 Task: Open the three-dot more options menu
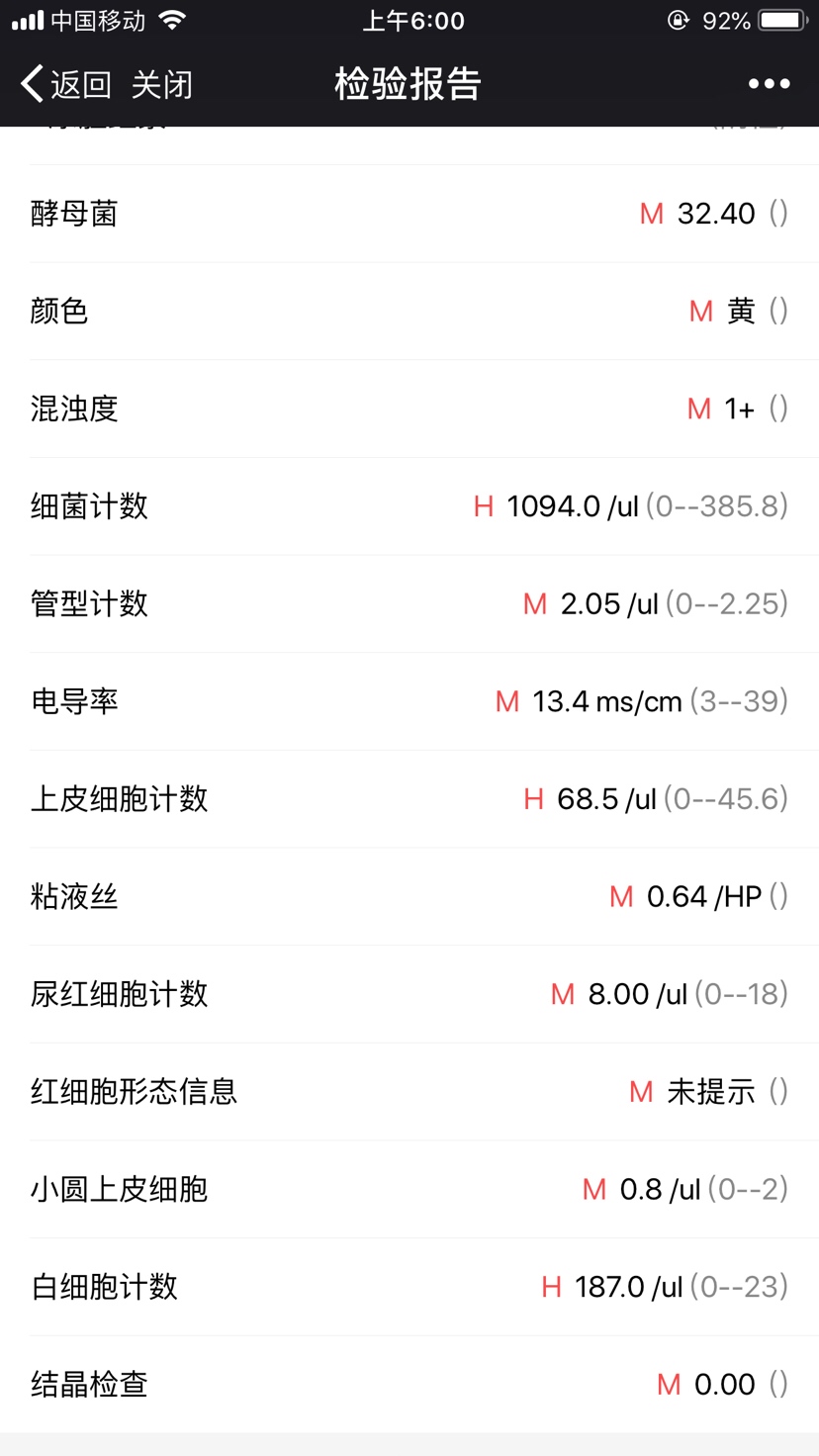click(x=769, y=84)
